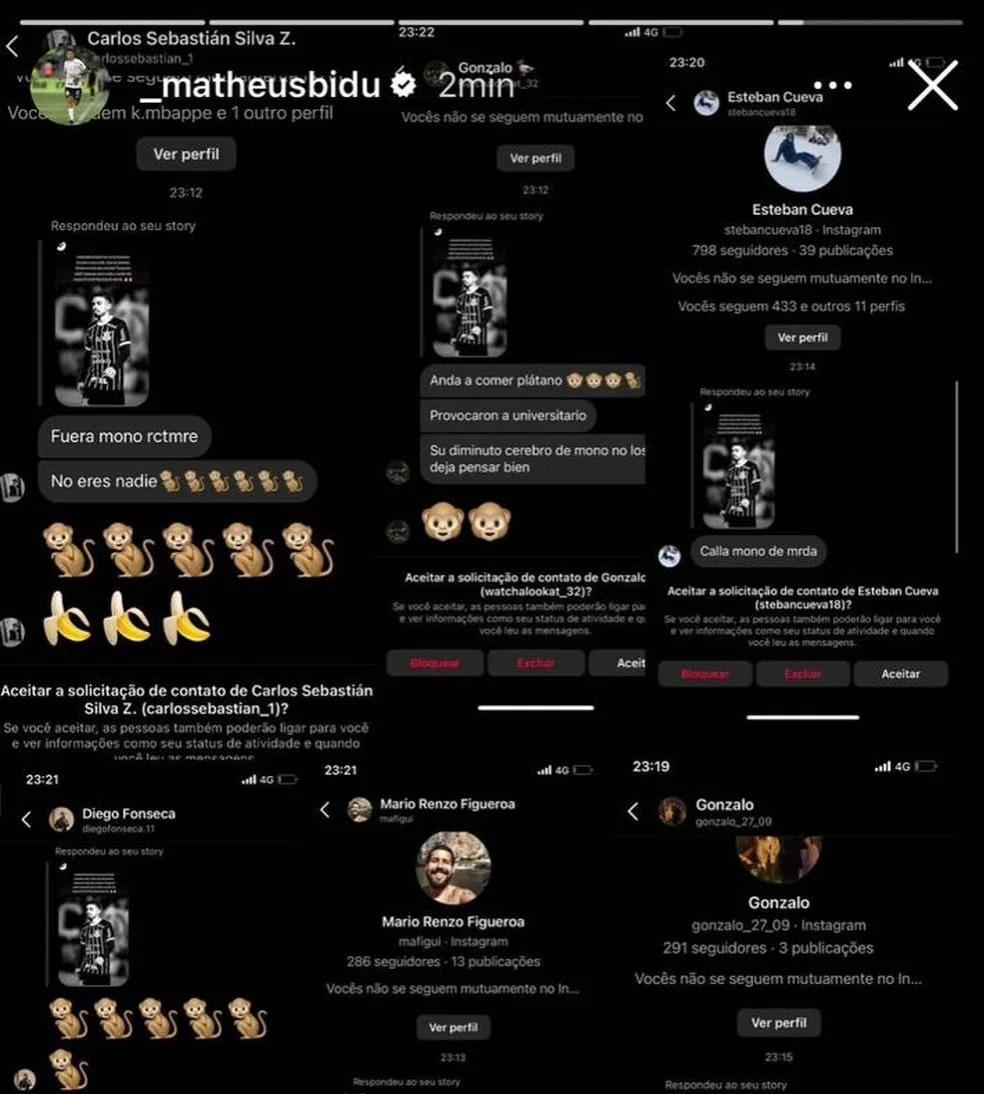Tap the _matheusbidu profile picture
Image resolution: width=984 pixels, height=1094 pixels.
click(69, 86)
